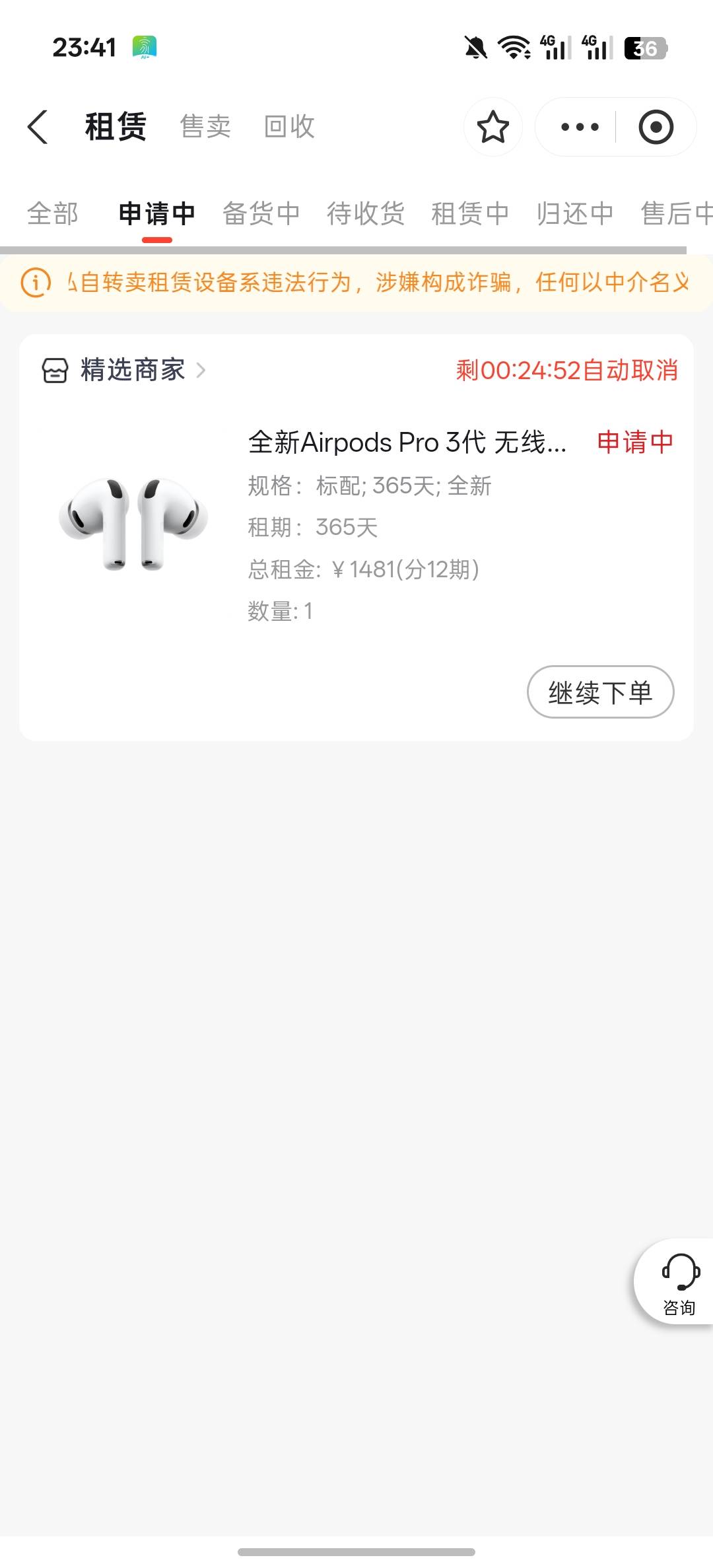Close the mini program via circle icon
Viewport: 713px width, 1568px height.
(x=656, y=127)
